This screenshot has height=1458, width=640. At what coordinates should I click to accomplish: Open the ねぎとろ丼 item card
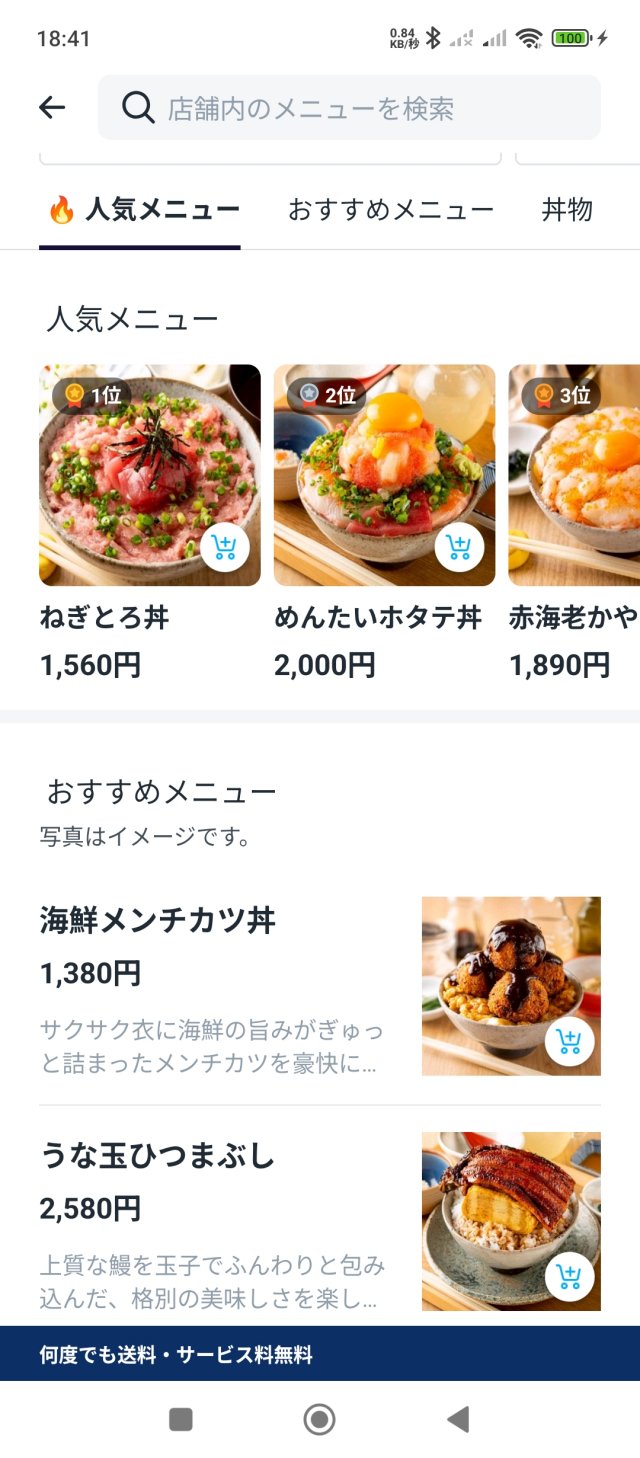[150, 475]
